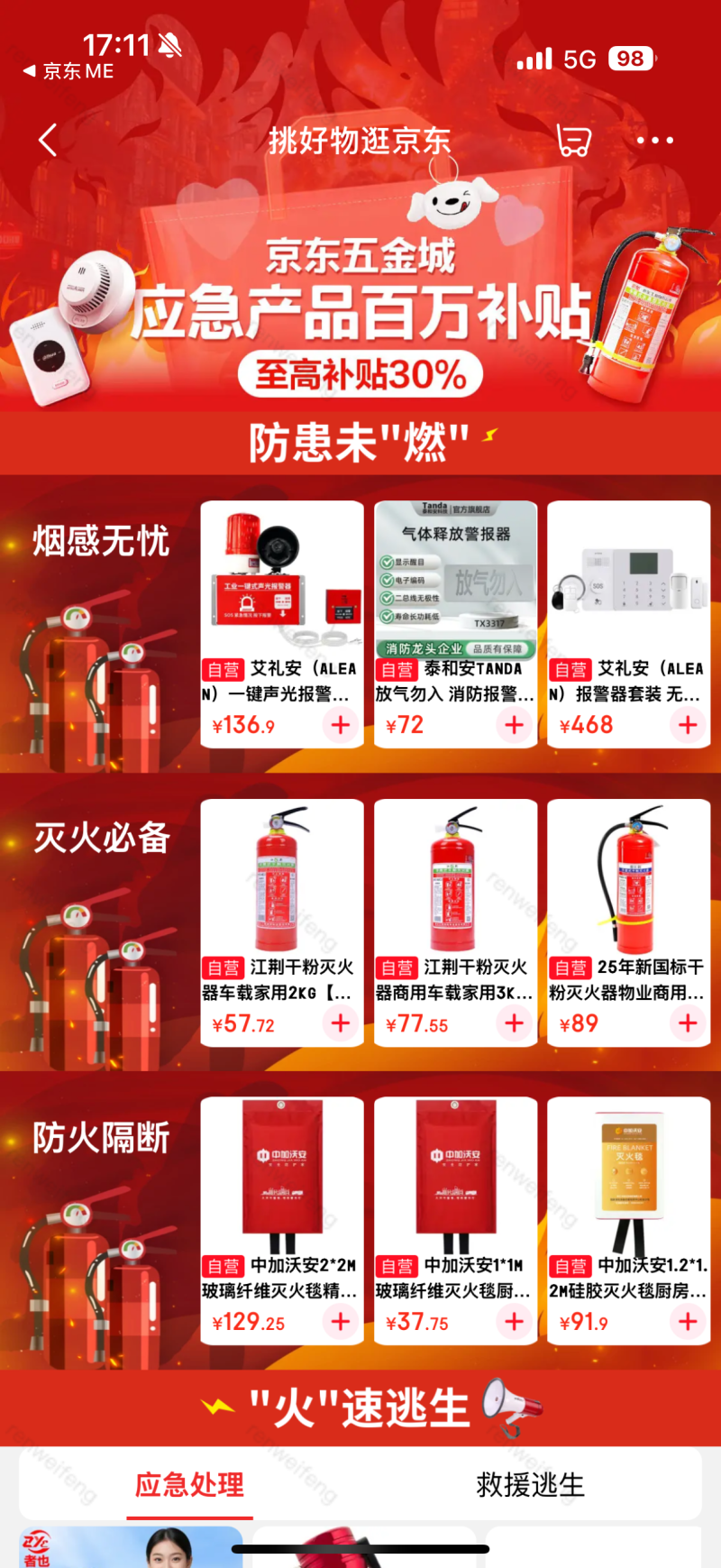Add 艾礼安 ¥468 alarm set to cart
Image resolution: width=721 pixels, height=1568 pixels.
coord(688,724)
